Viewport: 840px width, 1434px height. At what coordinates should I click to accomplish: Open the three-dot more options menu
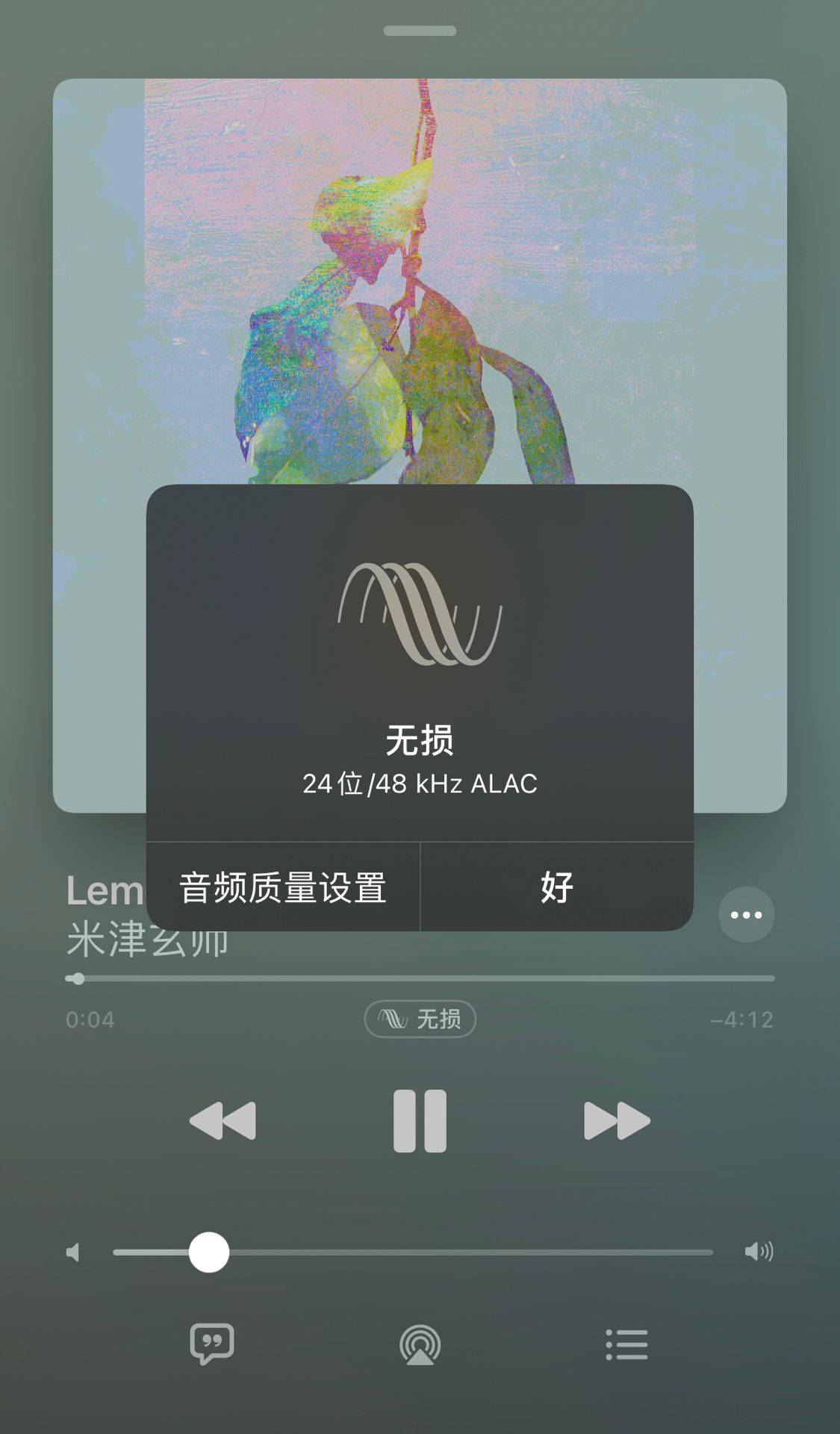click(746, 915)
